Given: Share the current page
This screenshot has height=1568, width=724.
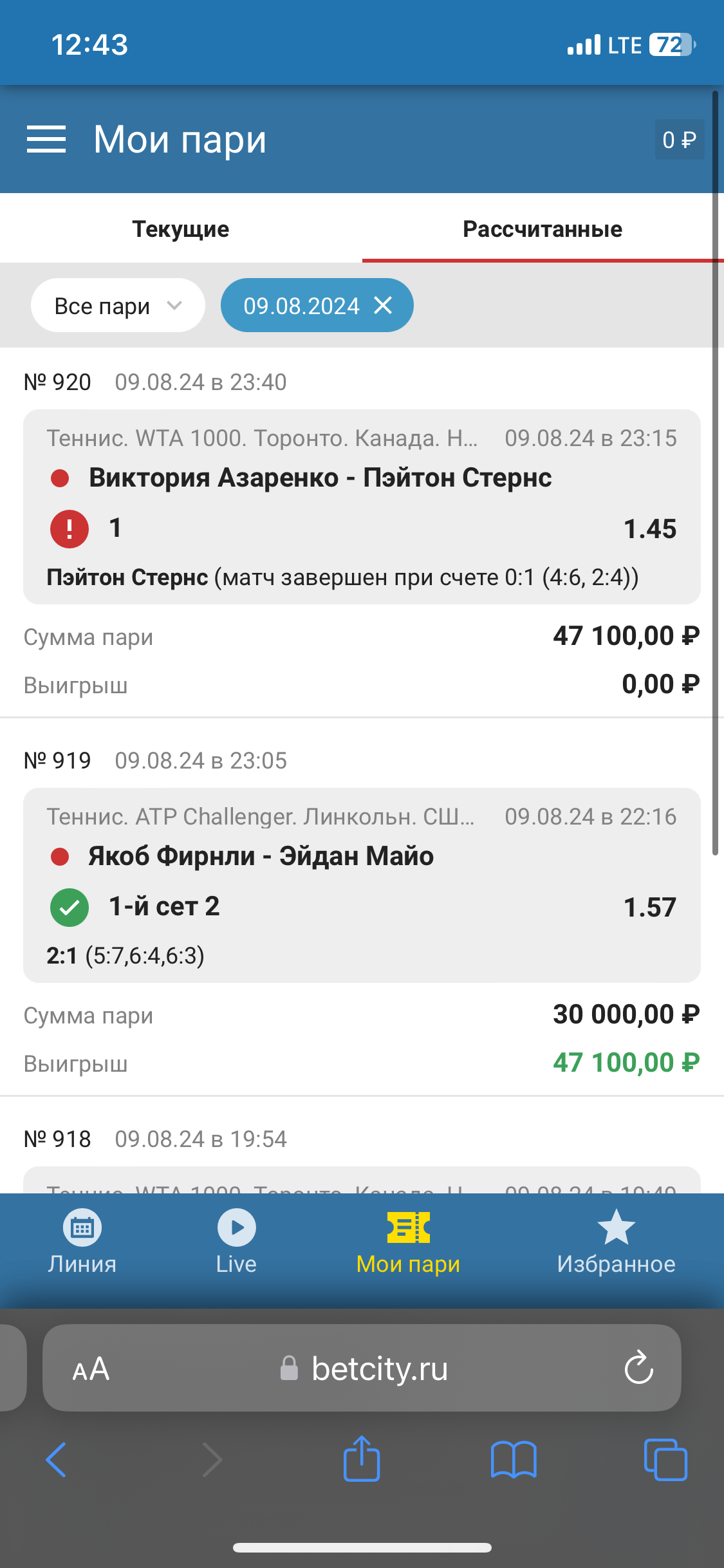Looking at the screenshot, I should (362, 1459).
